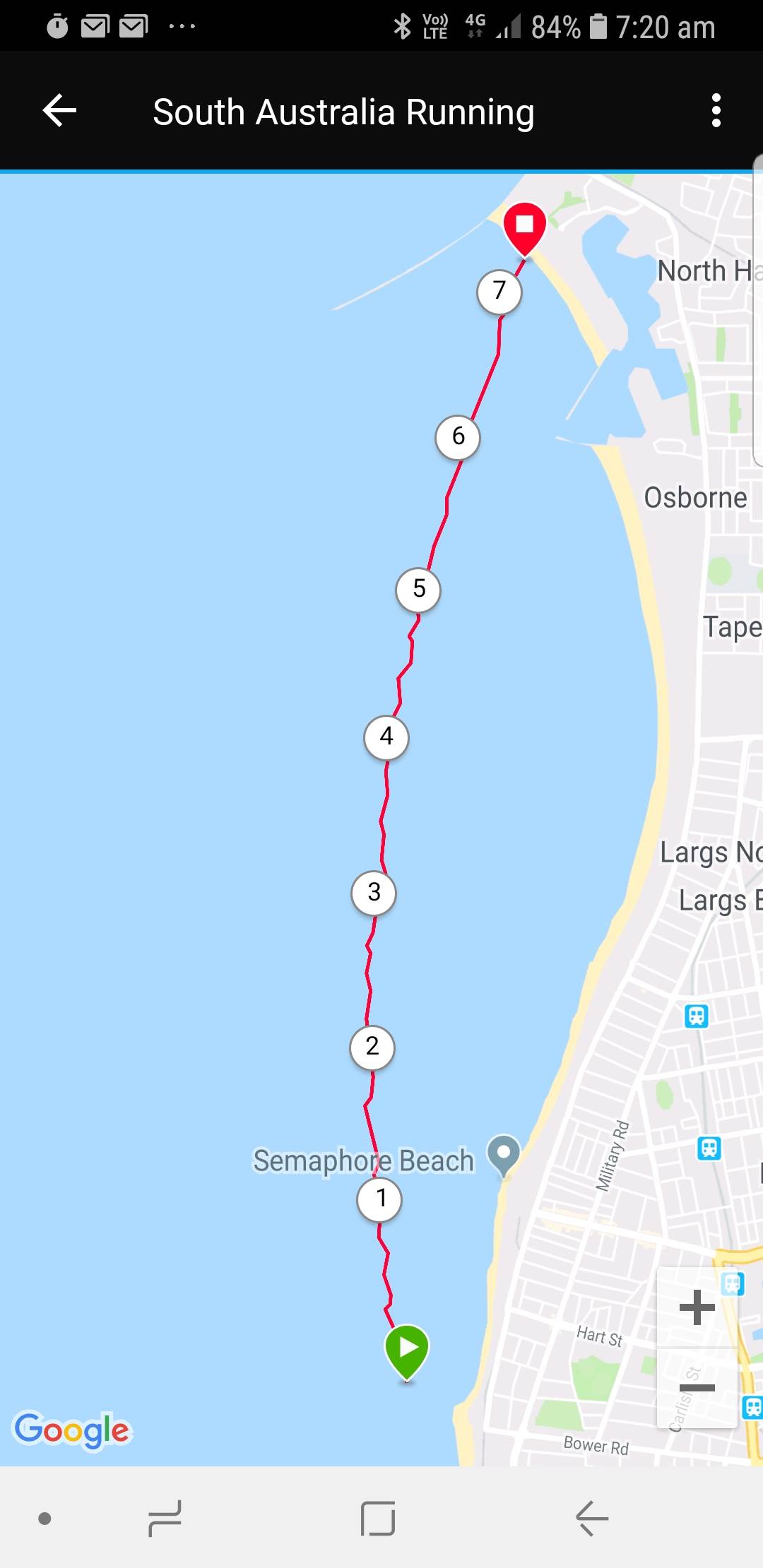Select the kilometer 7 route marker
The width and height of the screenshot is (763, 1568).
point(499,291)
